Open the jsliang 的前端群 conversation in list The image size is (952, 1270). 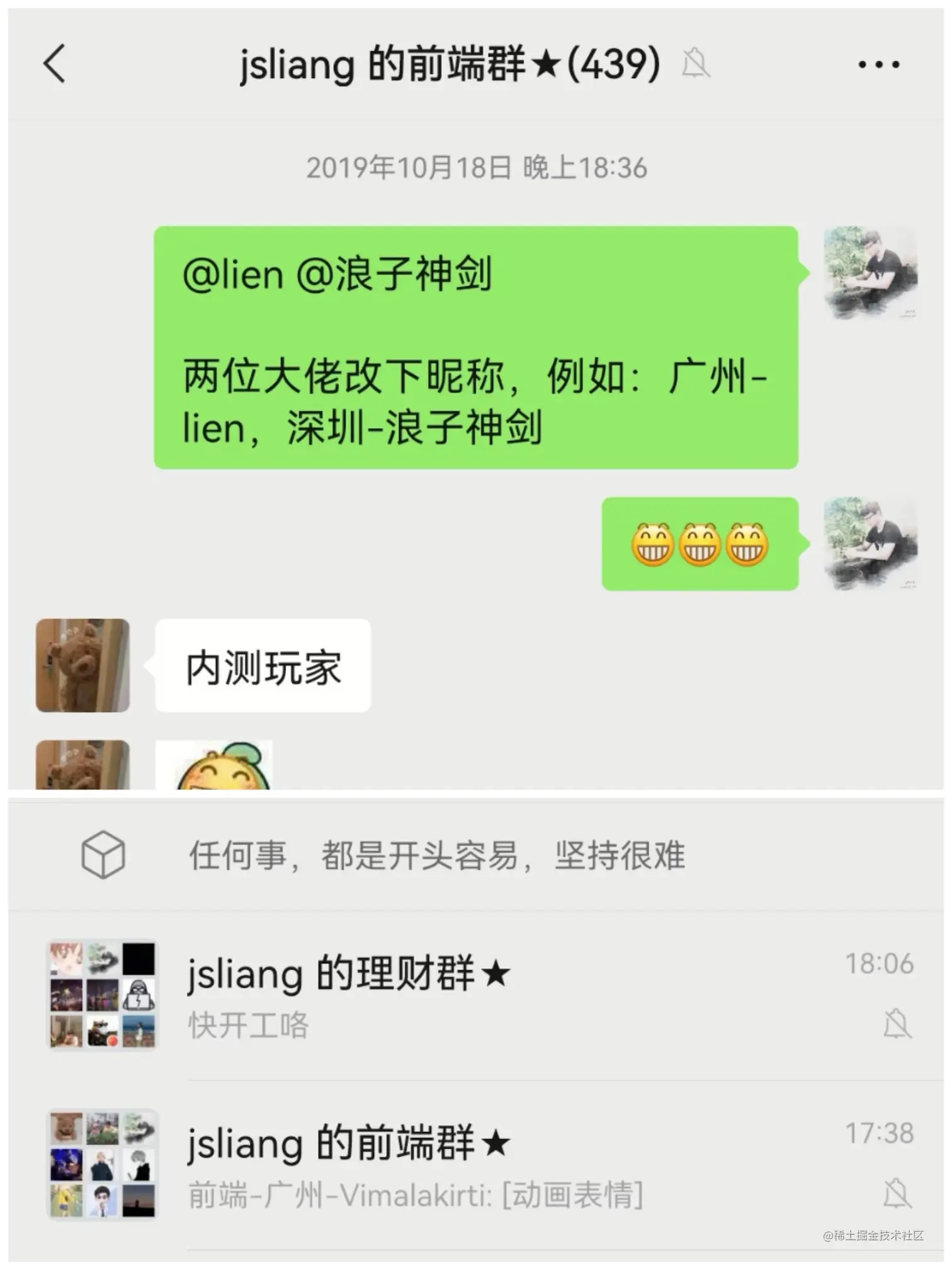[479, 1165]
